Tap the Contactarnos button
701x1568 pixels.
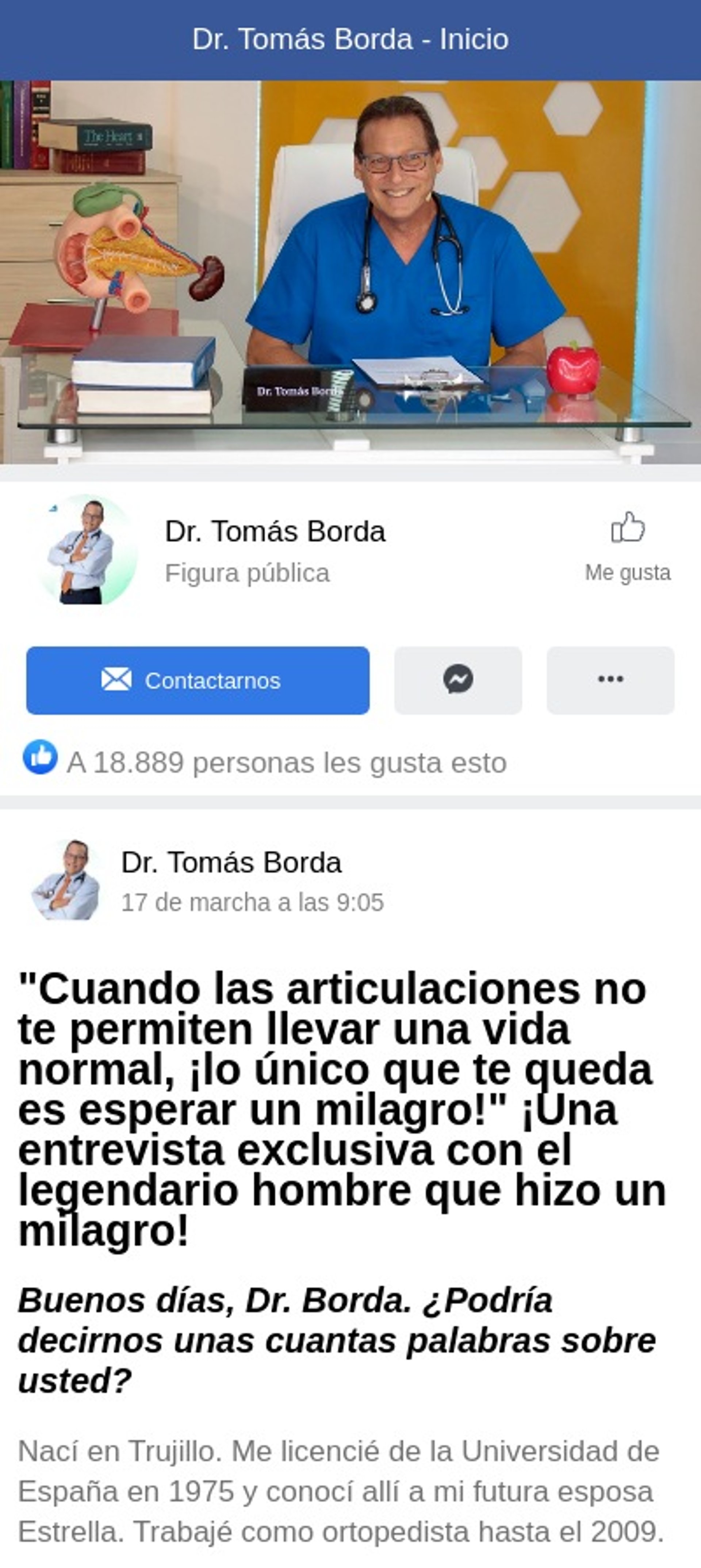(198, 680)
